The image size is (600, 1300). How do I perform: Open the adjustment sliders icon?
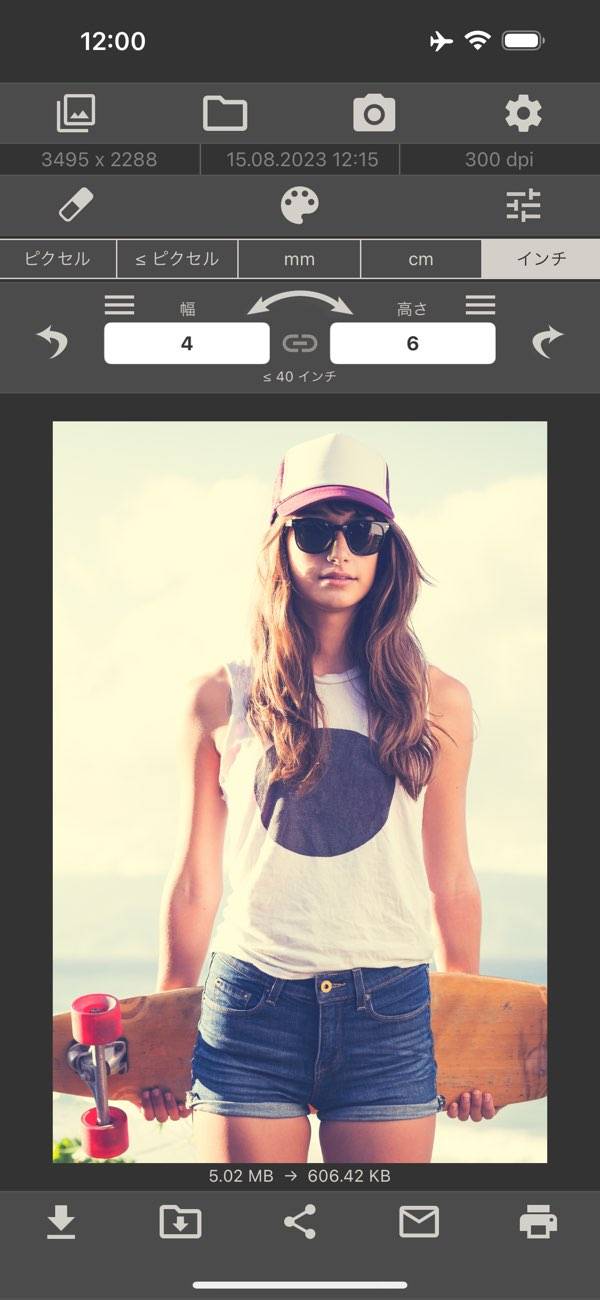pyautogui.click(x=523, y=206)
